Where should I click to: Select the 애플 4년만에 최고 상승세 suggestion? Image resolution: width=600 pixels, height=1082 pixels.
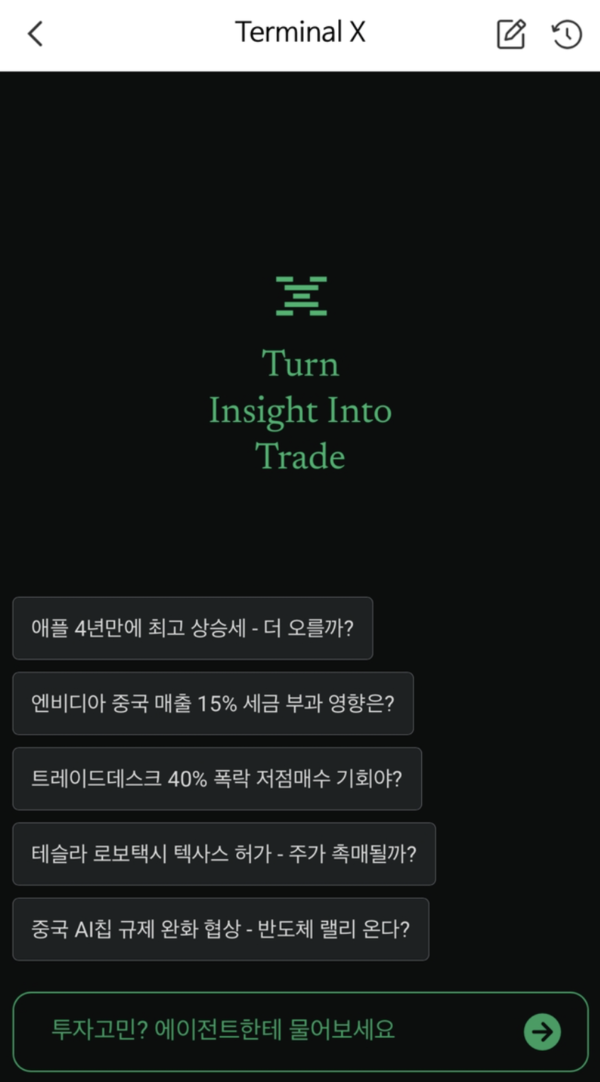[192, 628]
